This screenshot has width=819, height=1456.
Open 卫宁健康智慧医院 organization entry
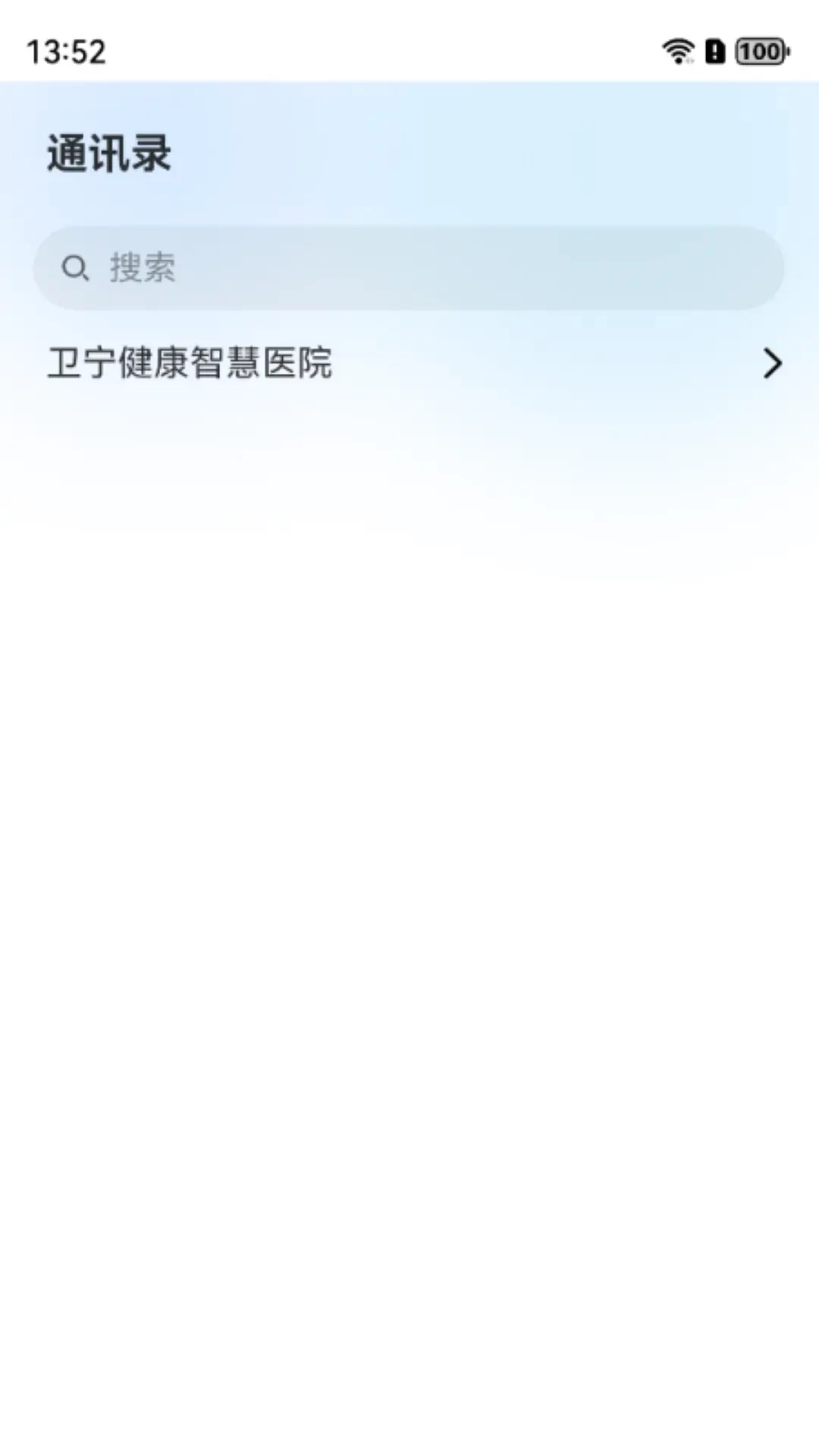408,363
